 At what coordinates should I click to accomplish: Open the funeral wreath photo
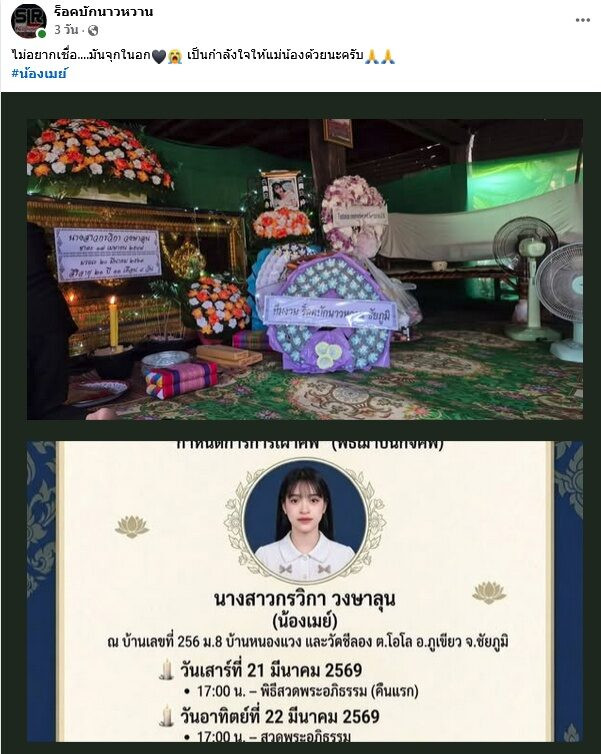click(x=304, y=268)
